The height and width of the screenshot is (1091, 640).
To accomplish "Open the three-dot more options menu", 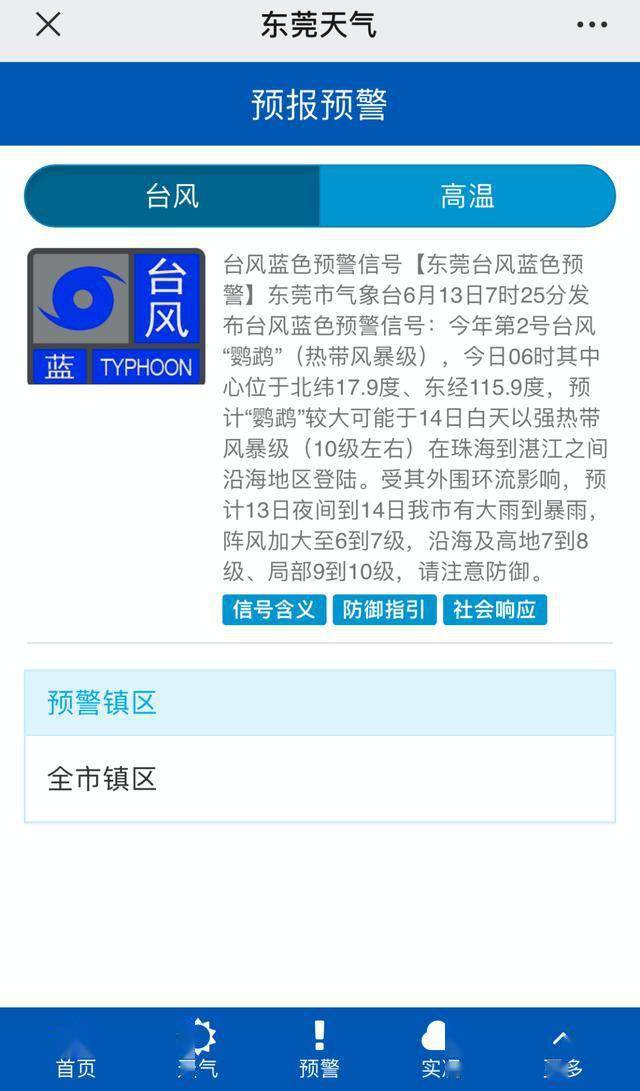I will tap(591, 25).
